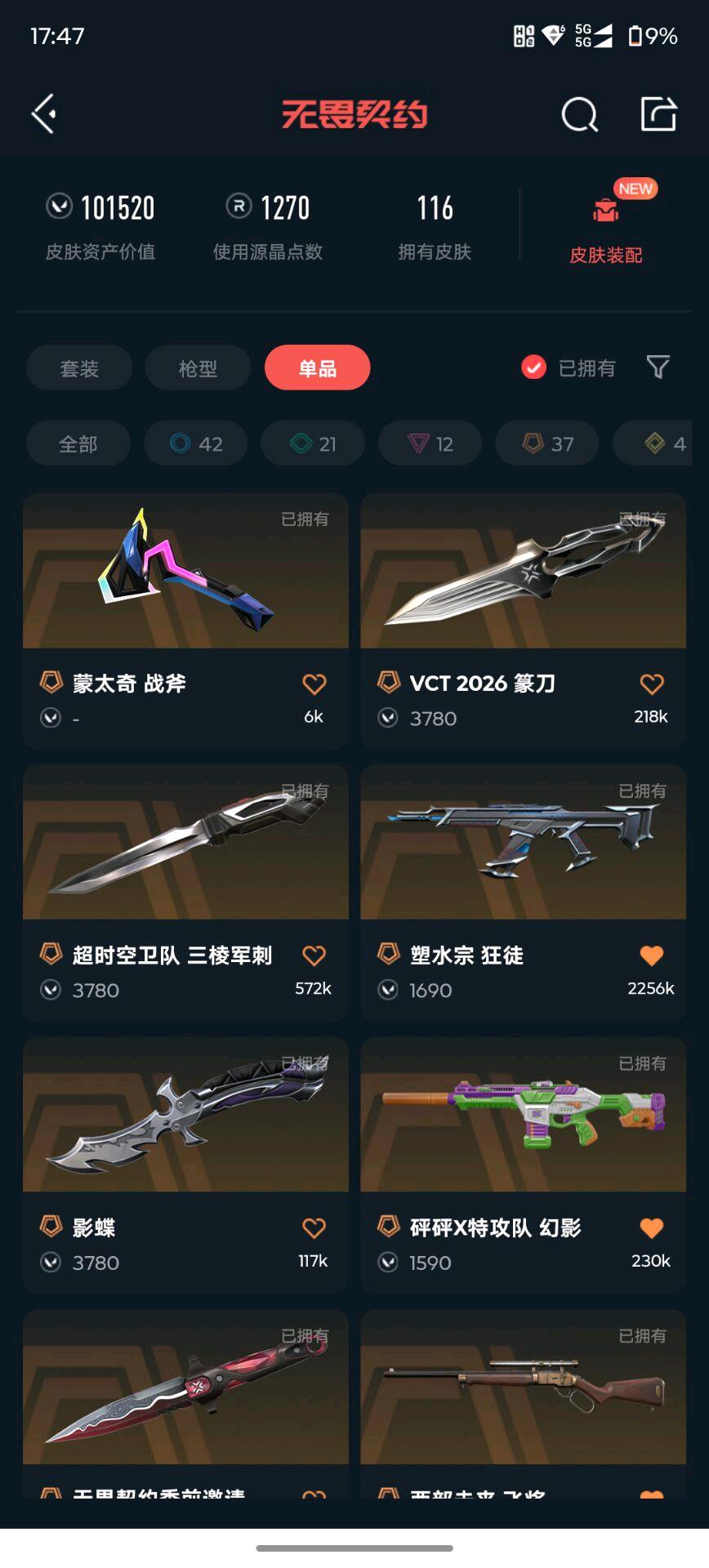Filter by the orange tier chip 37

point(547,443)
